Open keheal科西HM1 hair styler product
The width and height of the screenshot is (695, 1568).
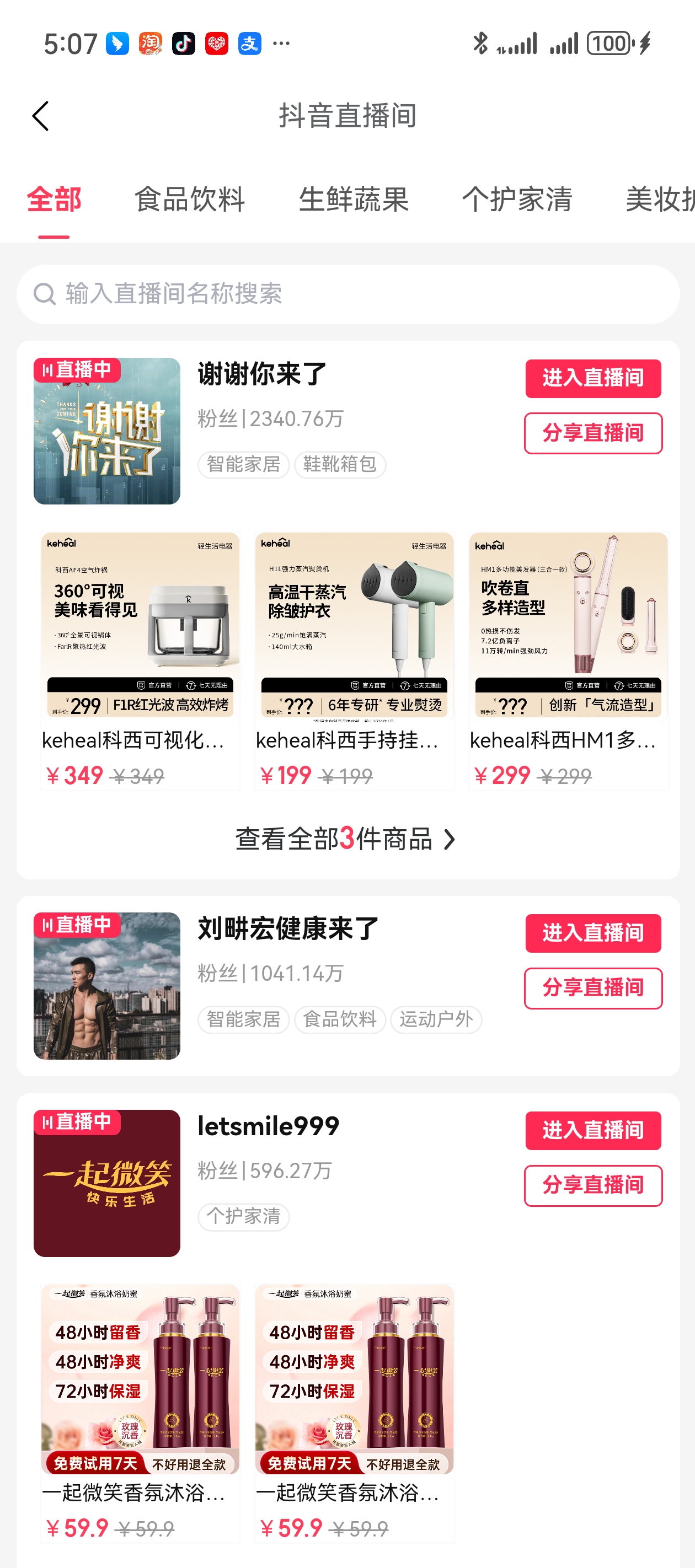coord(568,661)
